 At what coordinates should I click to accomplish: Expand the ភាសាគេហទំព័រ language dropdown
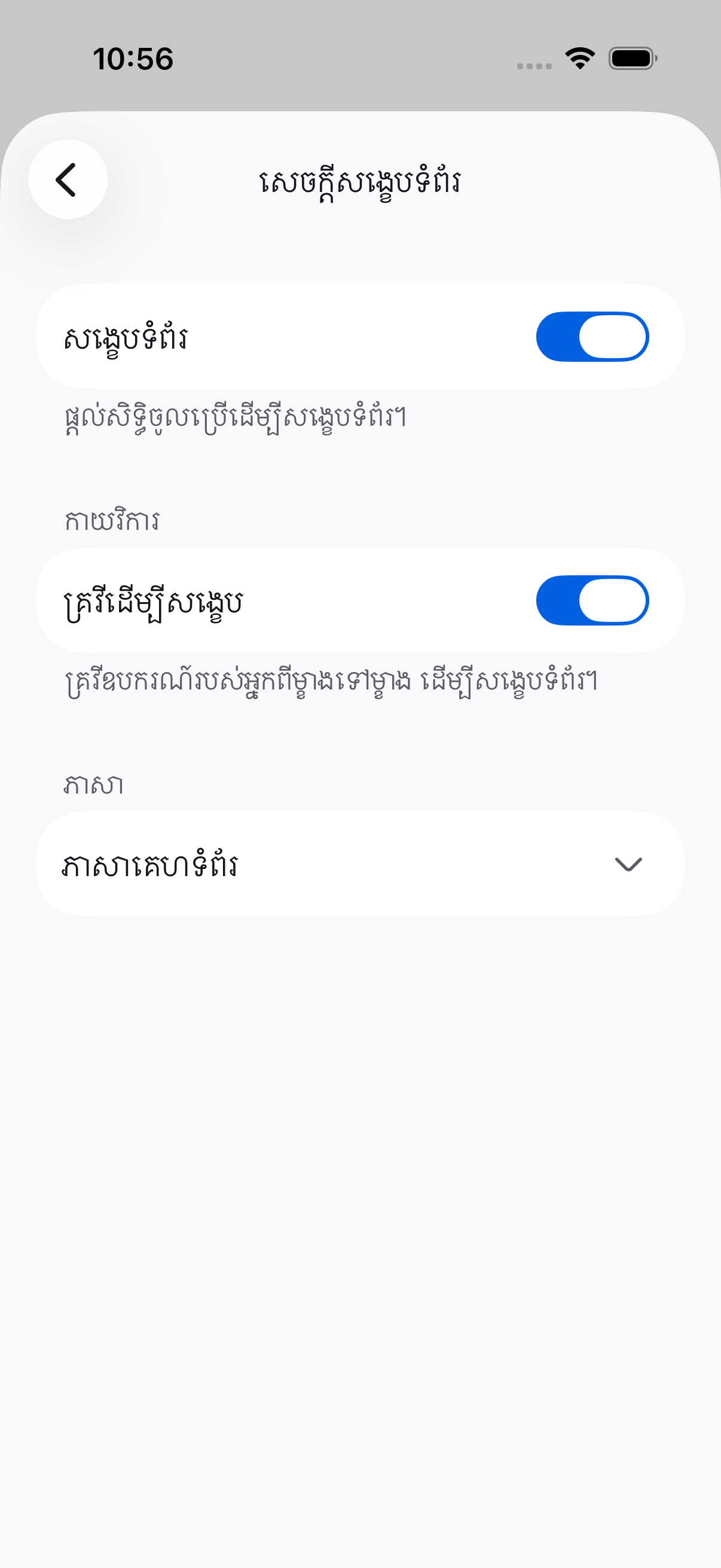pos(360,864)
